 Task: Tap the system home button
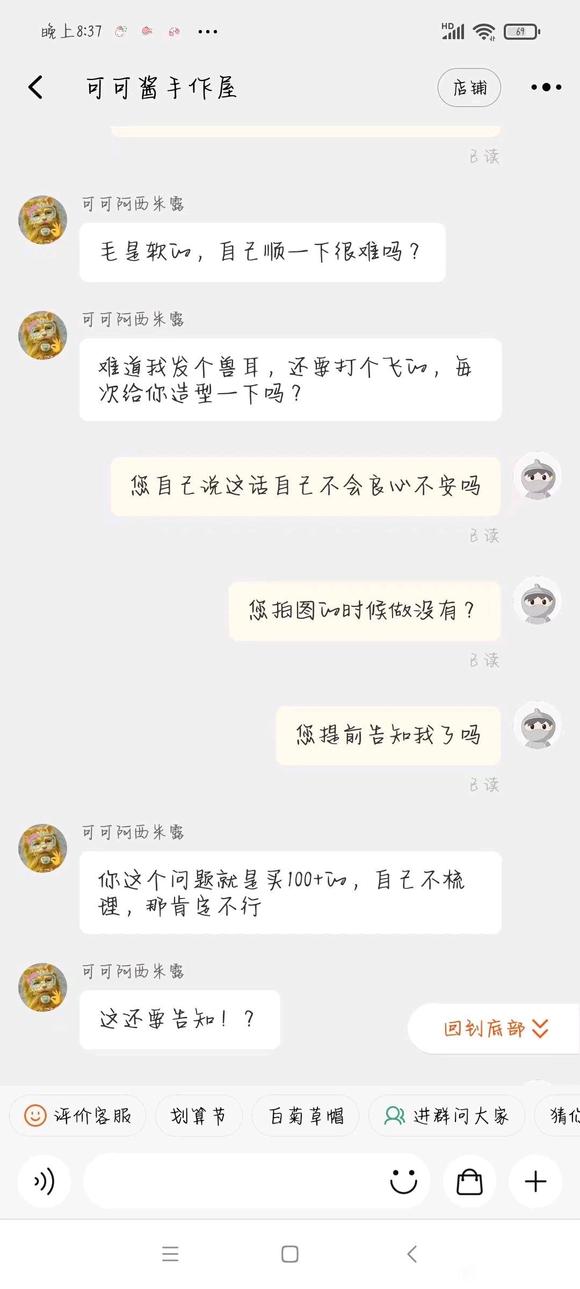click(290, 1254)
